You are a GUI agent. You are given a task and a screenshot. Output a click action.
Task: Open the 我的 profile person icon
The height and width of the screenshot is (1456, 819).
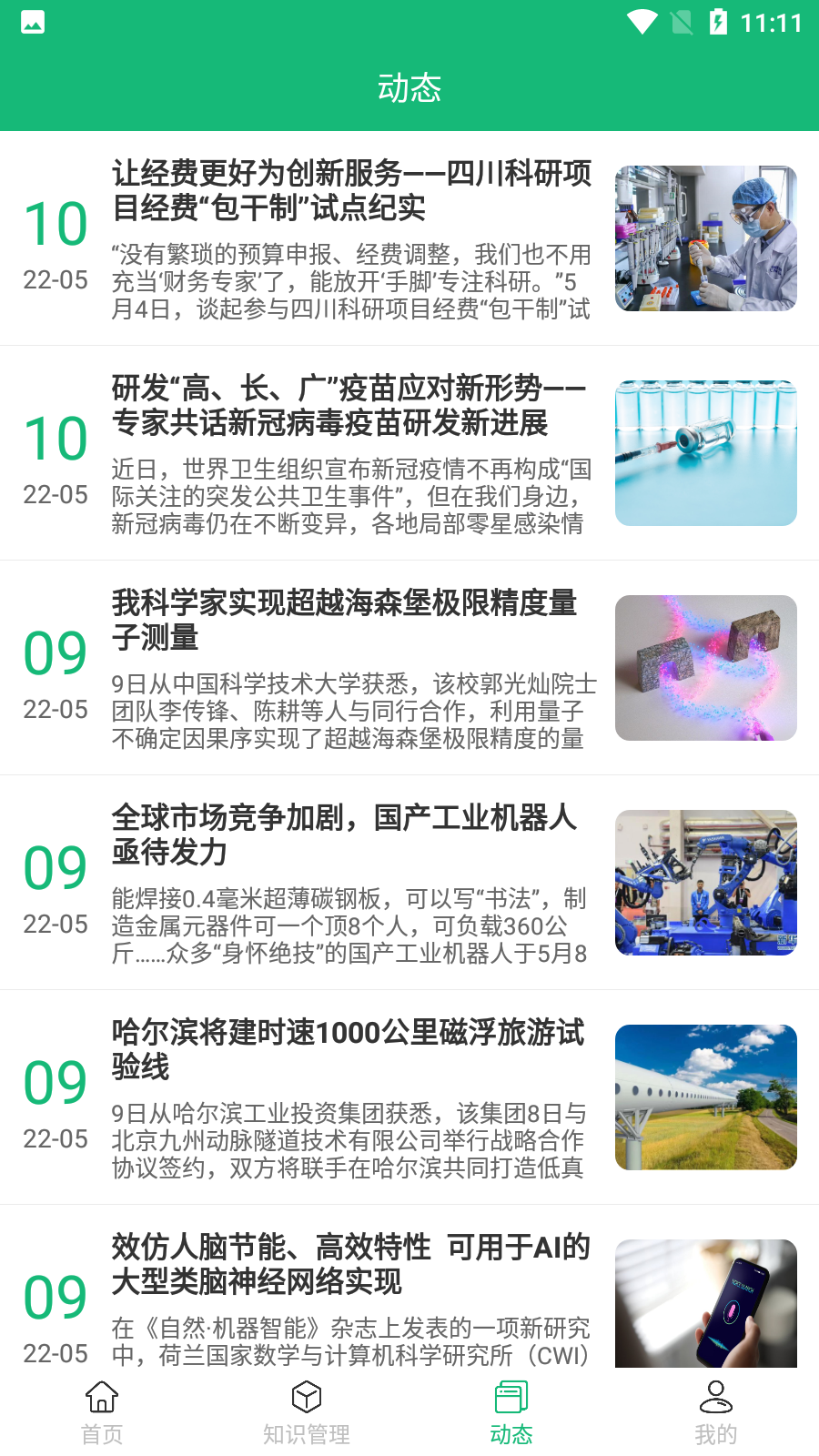715,1395
